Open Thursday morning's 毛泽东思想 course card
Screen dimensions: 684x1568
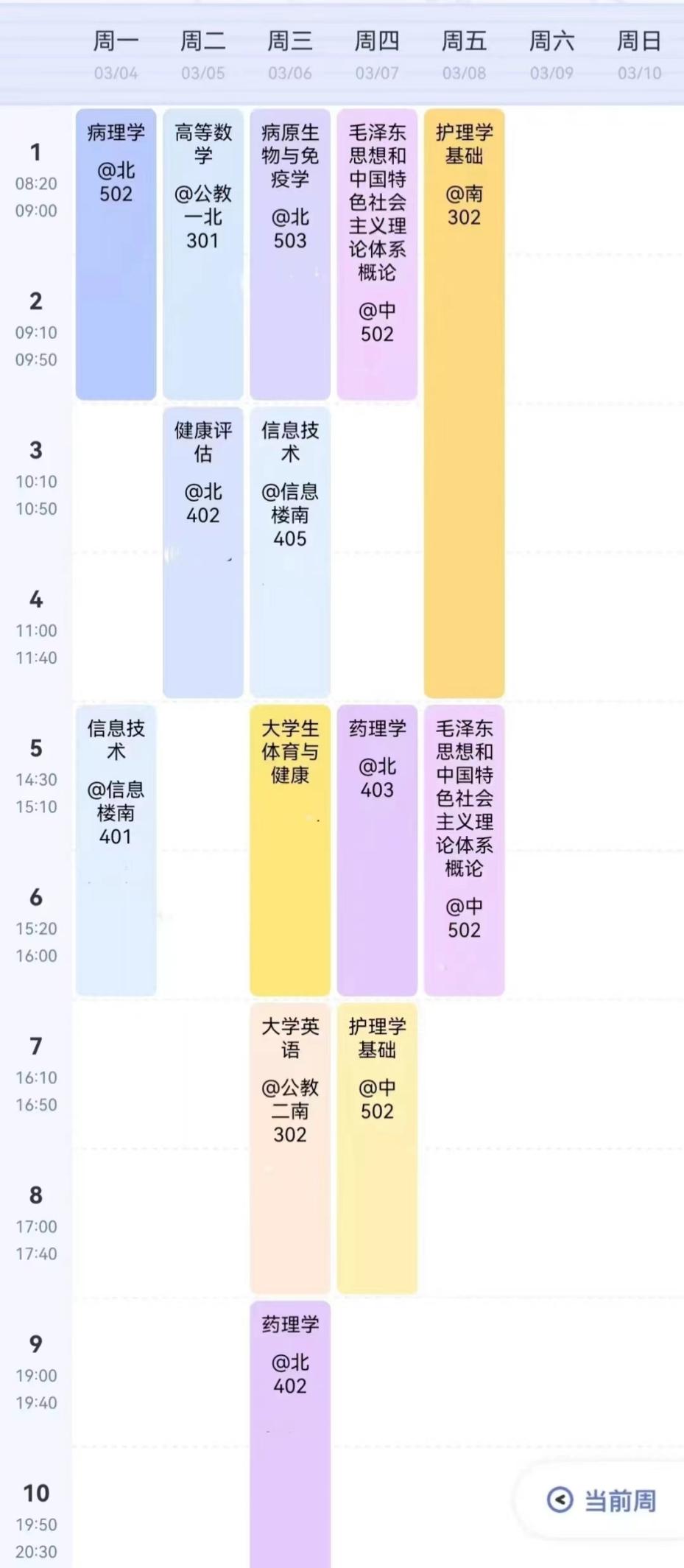(377, 254)
